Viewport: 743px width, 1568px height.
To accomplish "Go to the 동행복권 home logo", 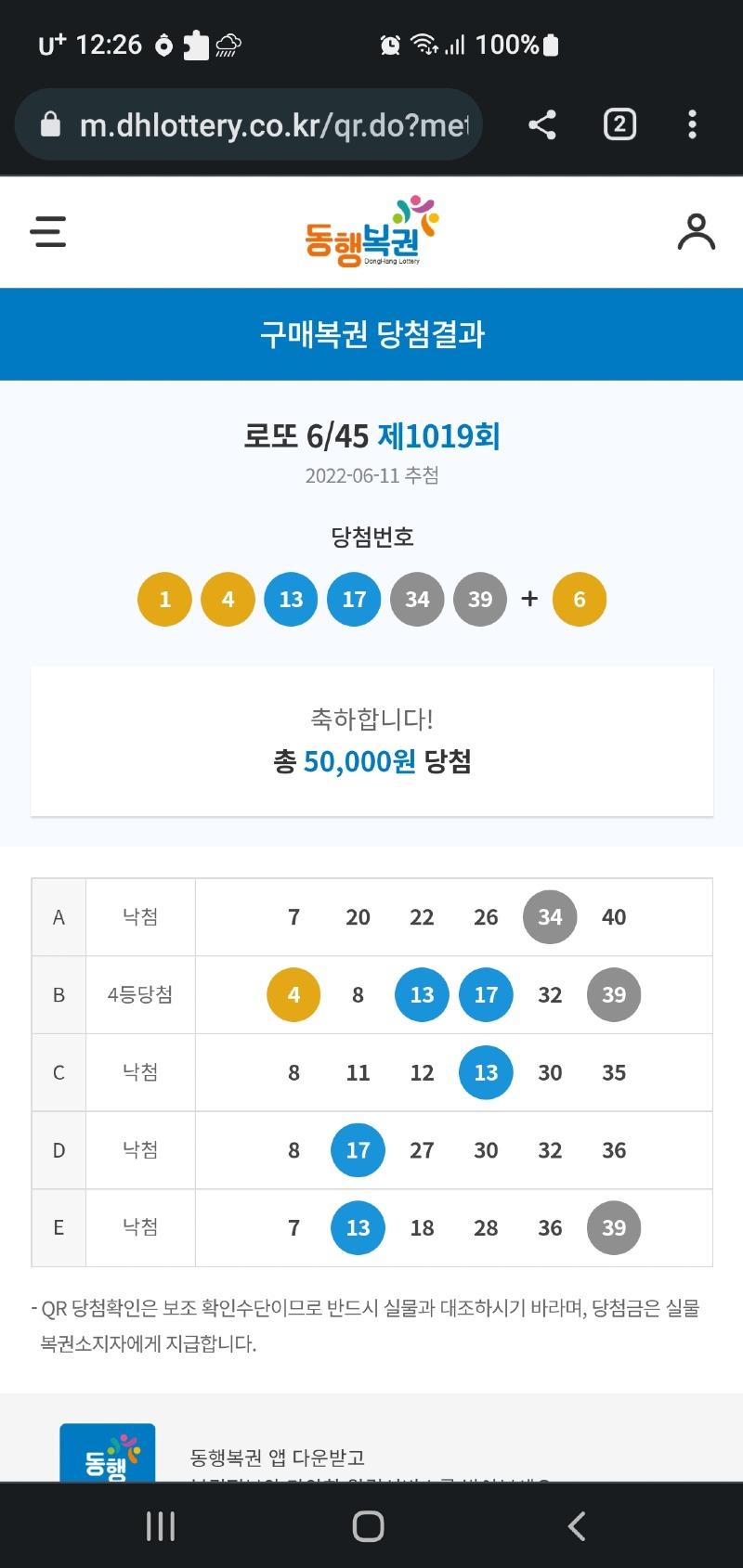I will (x=371, y=231).
